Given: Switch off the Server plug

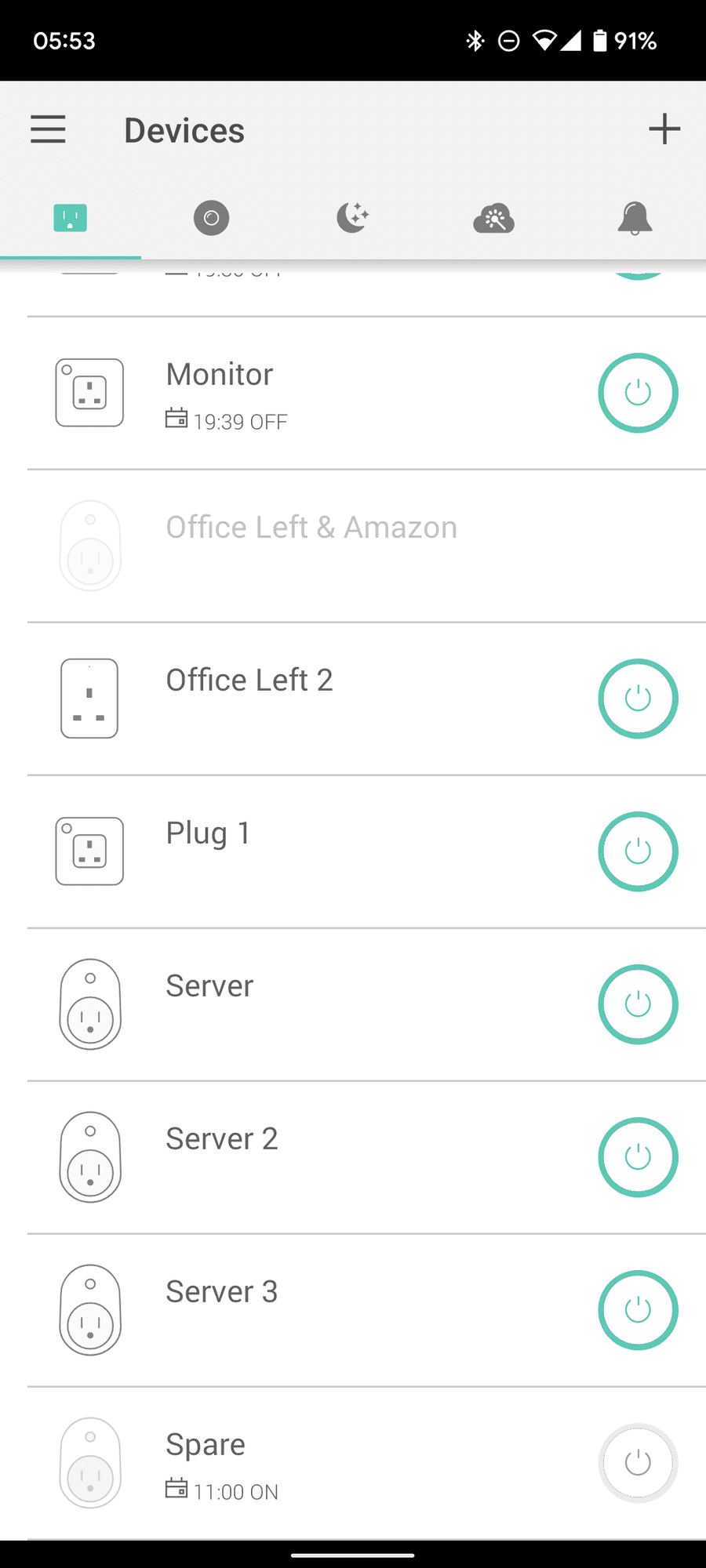Looking at the screenshot, I should (638, 1004).
